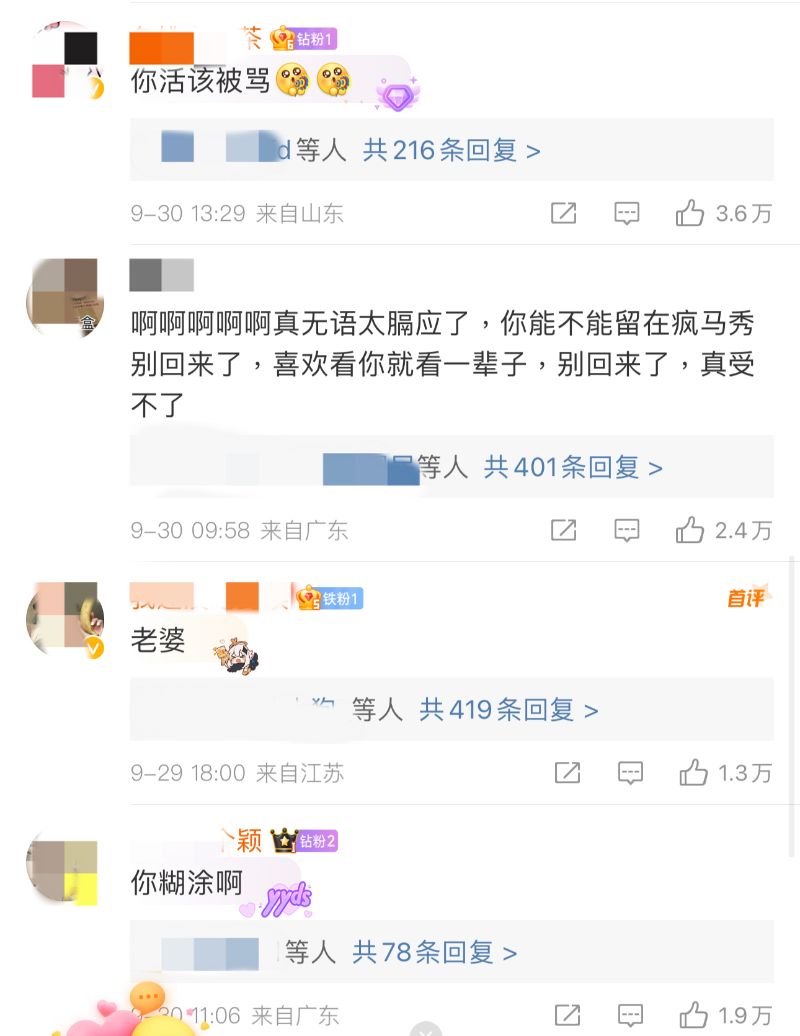View the 419 replies under 老婆

coord(508,710)
